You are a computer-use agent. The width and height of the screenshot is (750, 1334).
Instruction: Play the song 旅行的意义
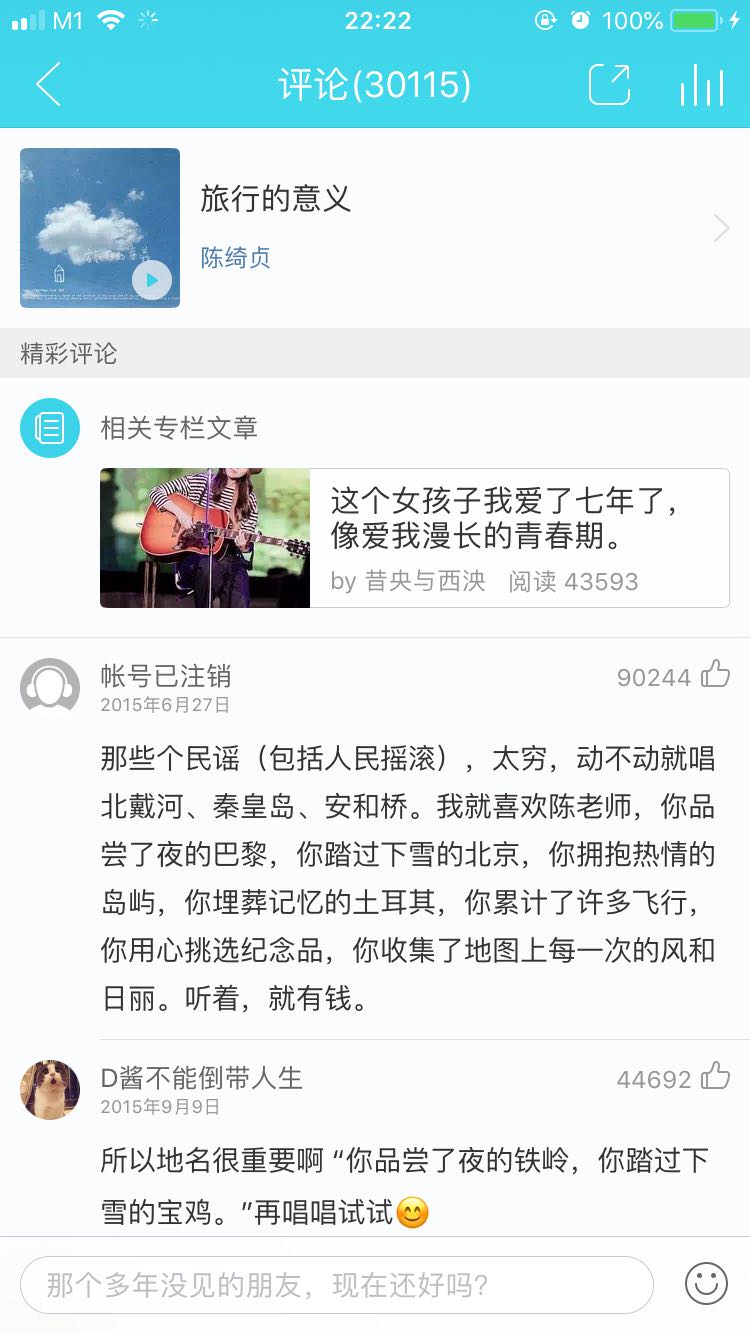click(x=152, y=280)
